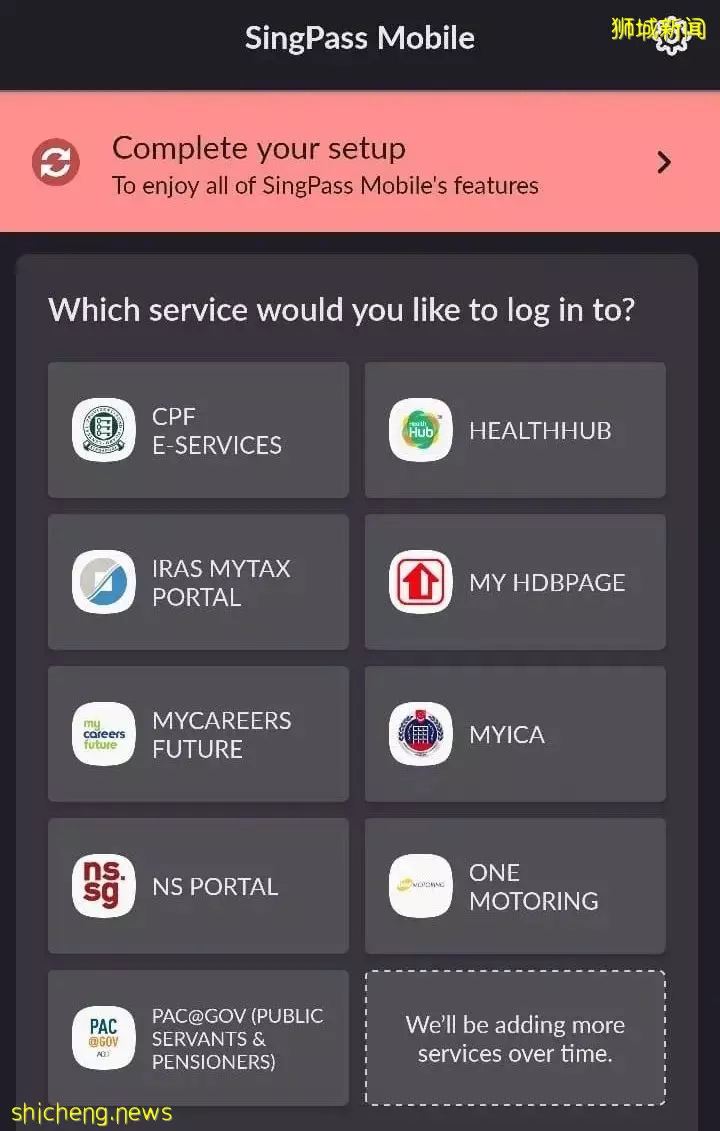Open the NS Portal service
This screenshot has width=720, height=1131.
pos(198,887)
